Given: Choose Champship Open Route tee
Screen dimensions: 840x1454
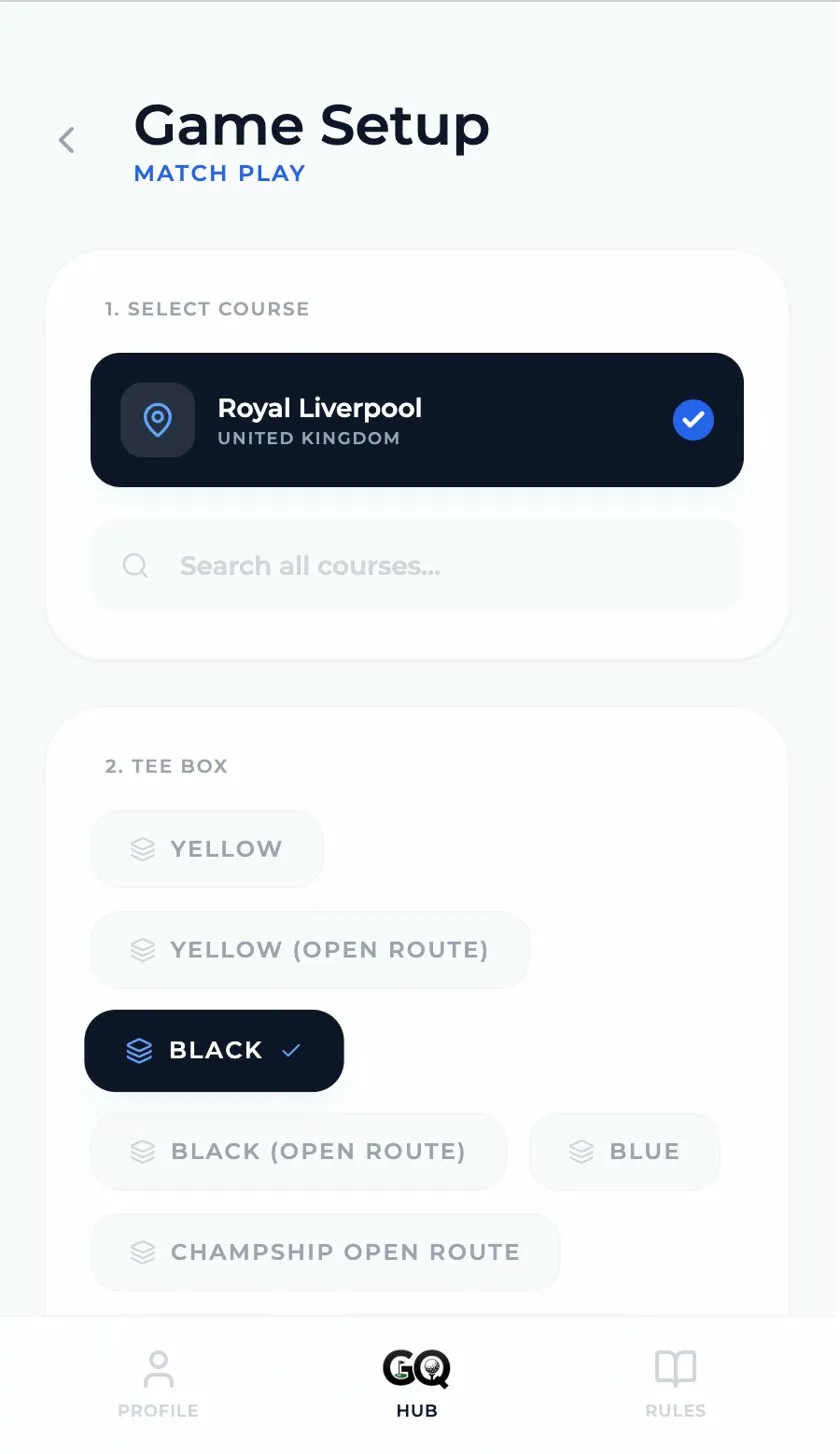Looking at the screenshot, I should click(325, 1253).
